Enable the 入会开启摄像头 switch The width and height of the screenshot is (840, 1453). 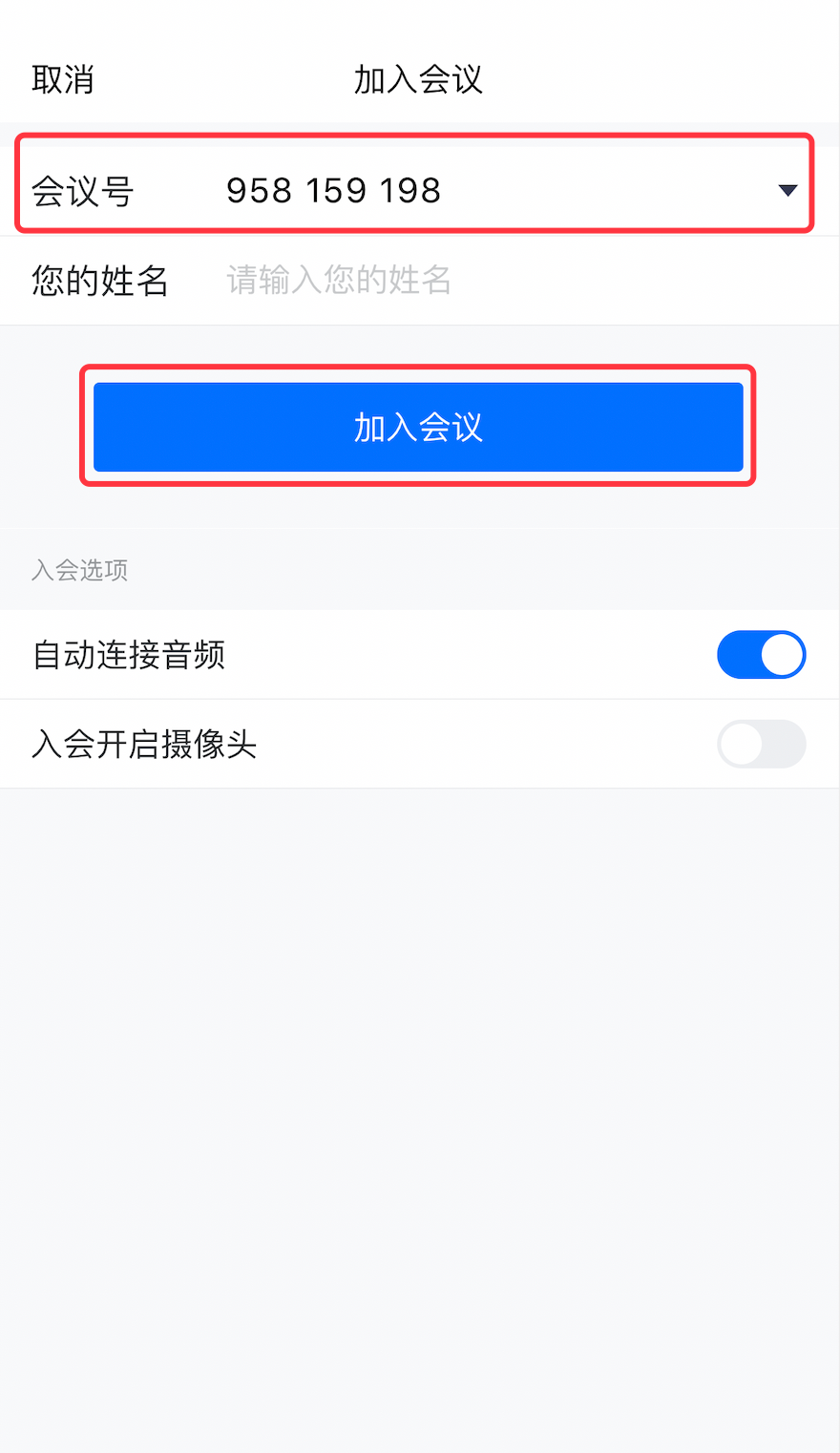click(761, 744)
